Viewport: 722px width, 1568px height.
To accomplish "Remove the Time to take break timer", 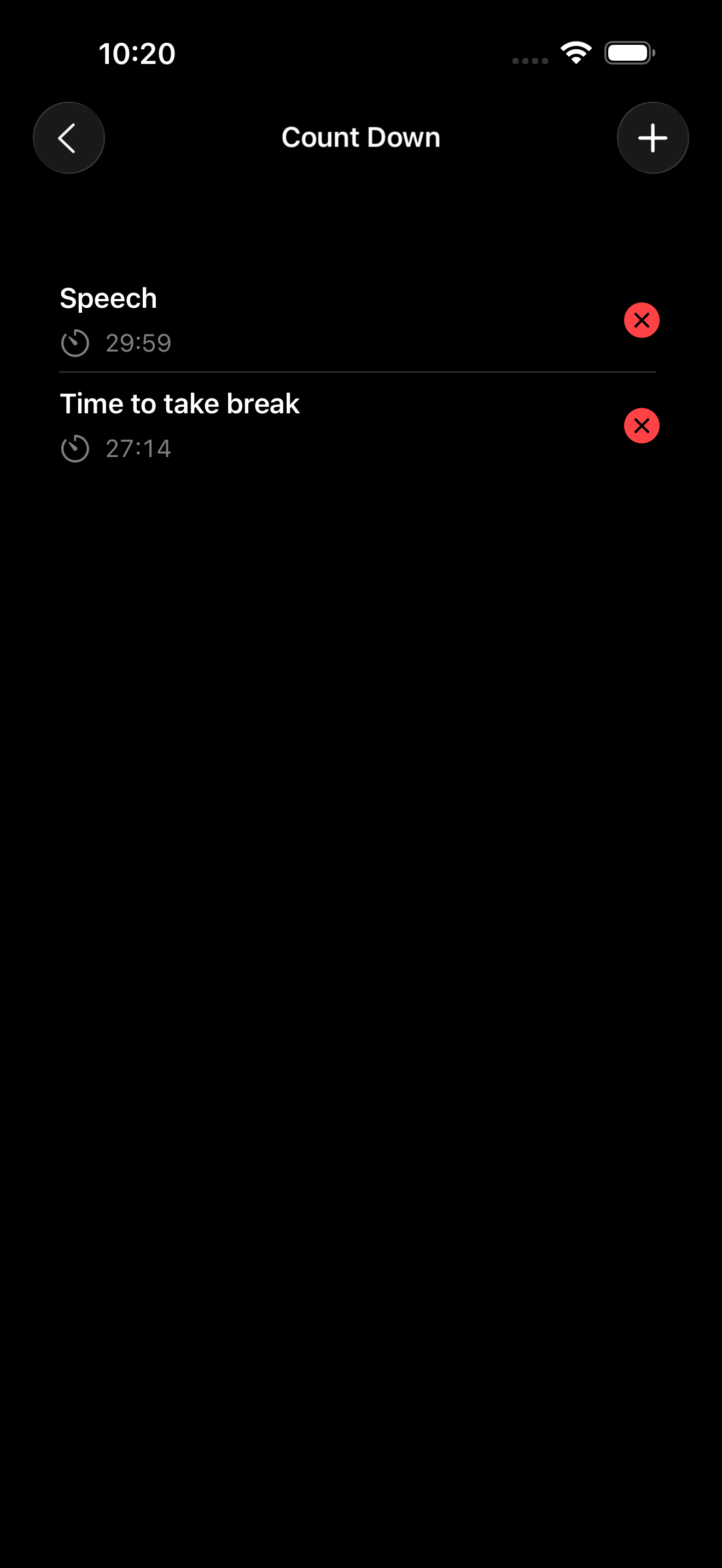I will click(641, 425).
